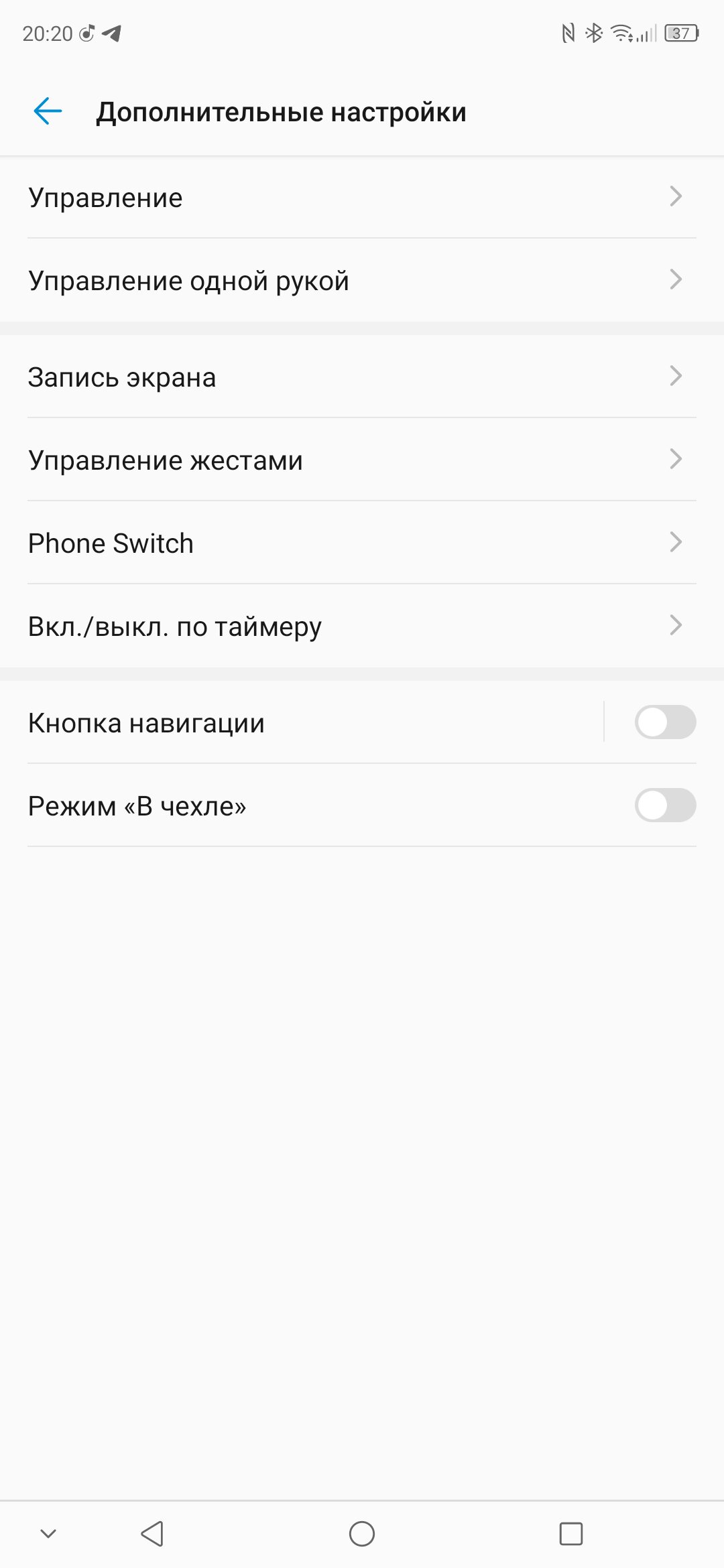
Task: Open Управление одной рукой
Action: (362, 281)
